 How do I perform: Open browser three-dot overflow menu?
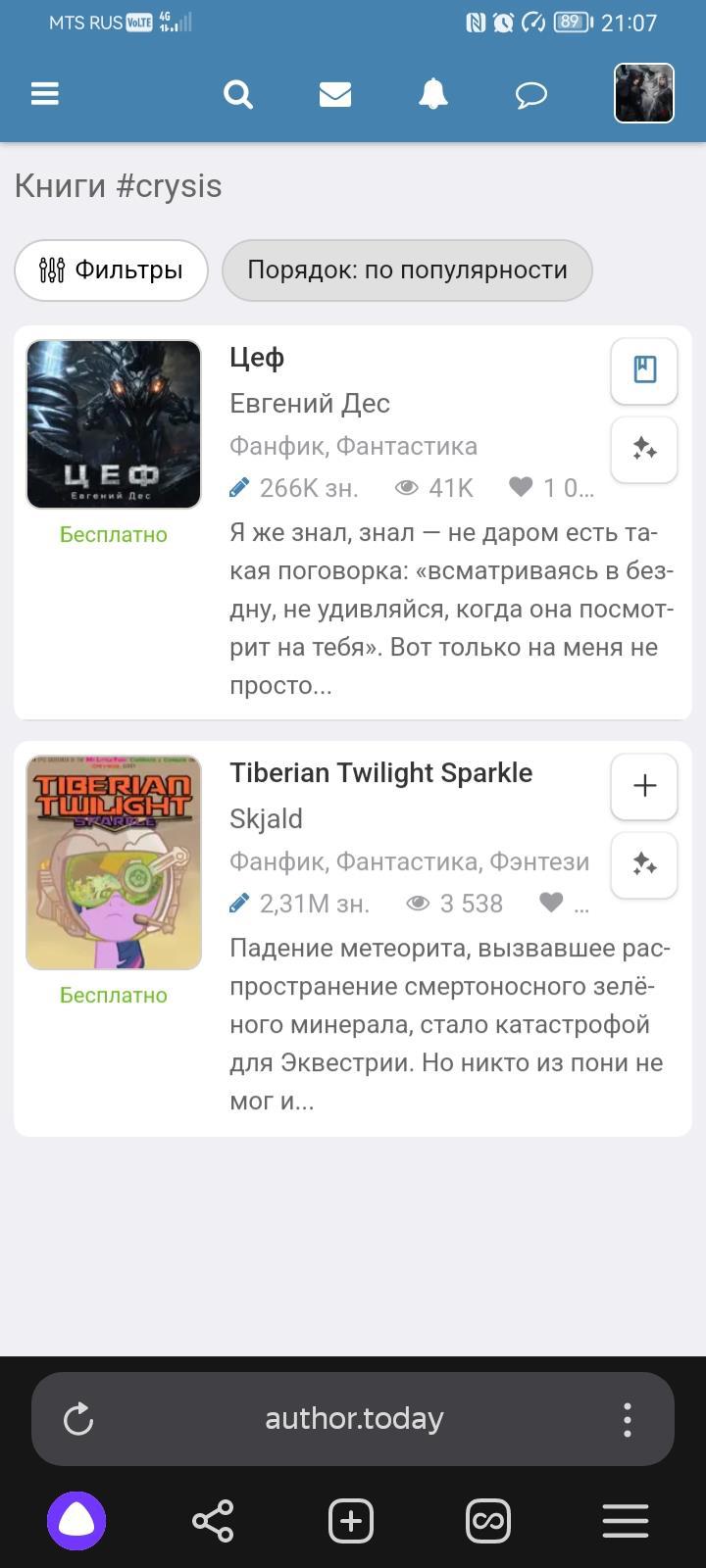coord(628,1419)
